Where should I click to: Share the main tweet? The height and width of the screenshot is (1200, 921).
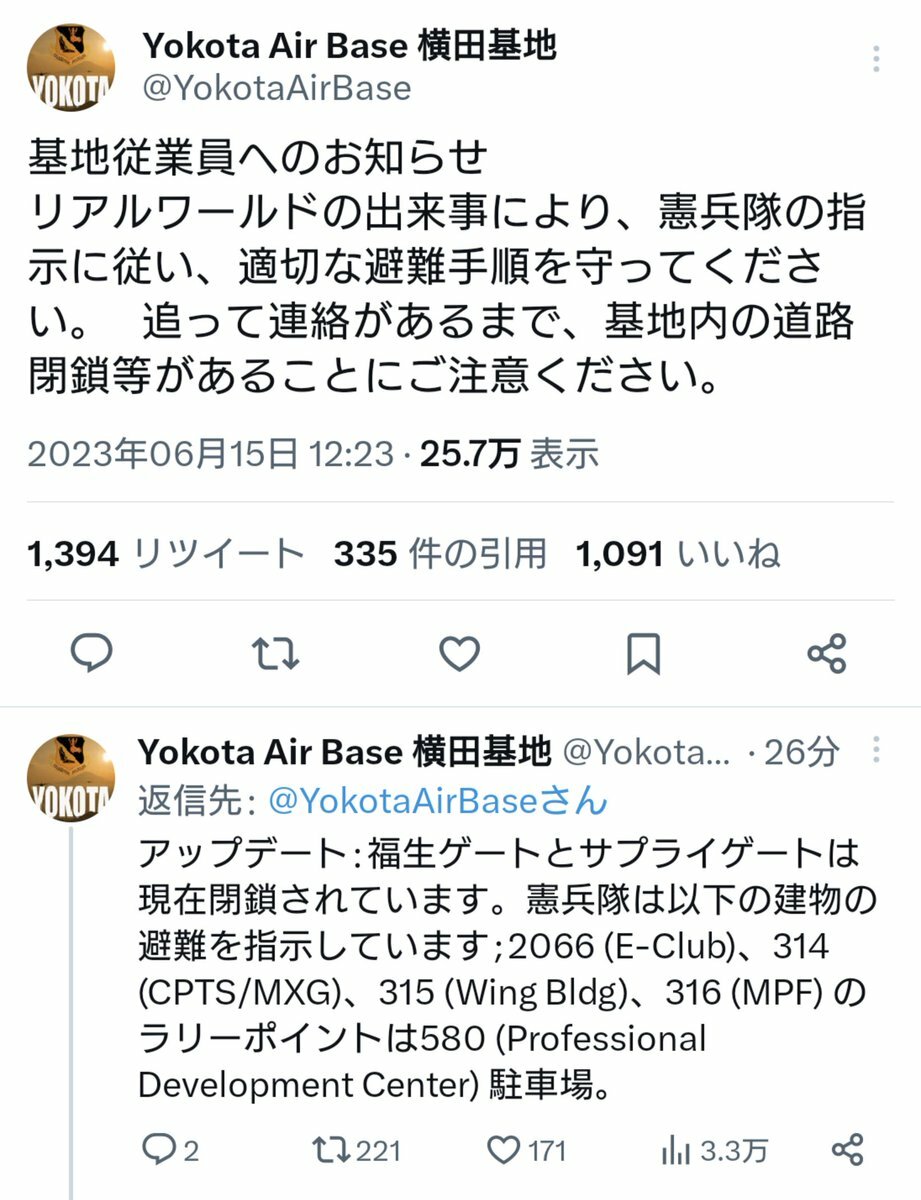pyautogui.click(x=827, y=654)
